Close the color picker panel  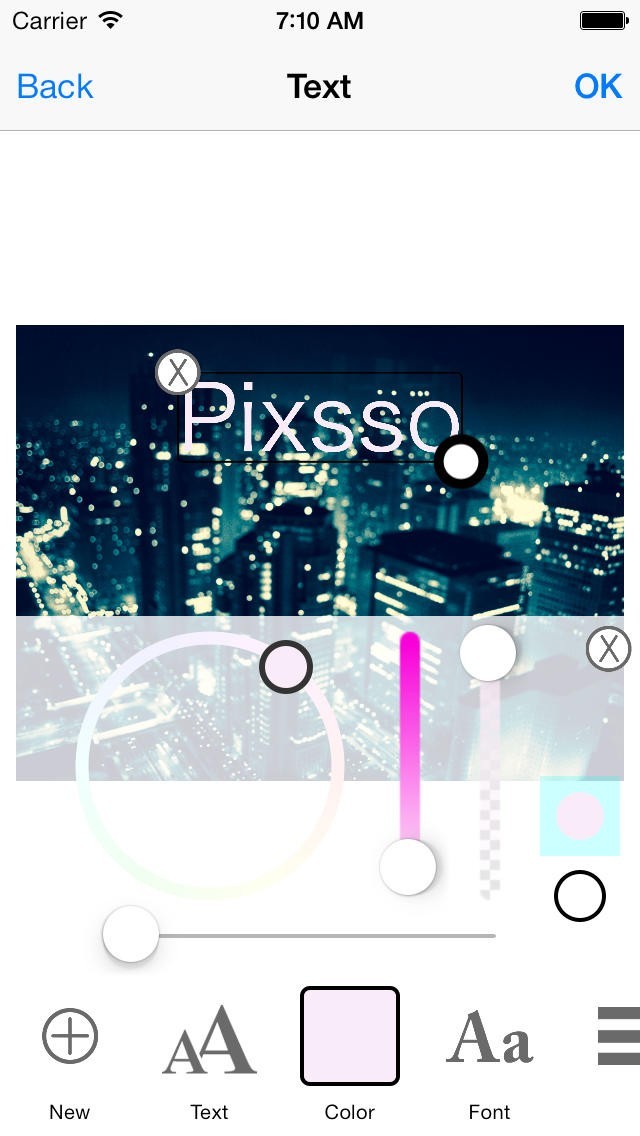[608, 648]
